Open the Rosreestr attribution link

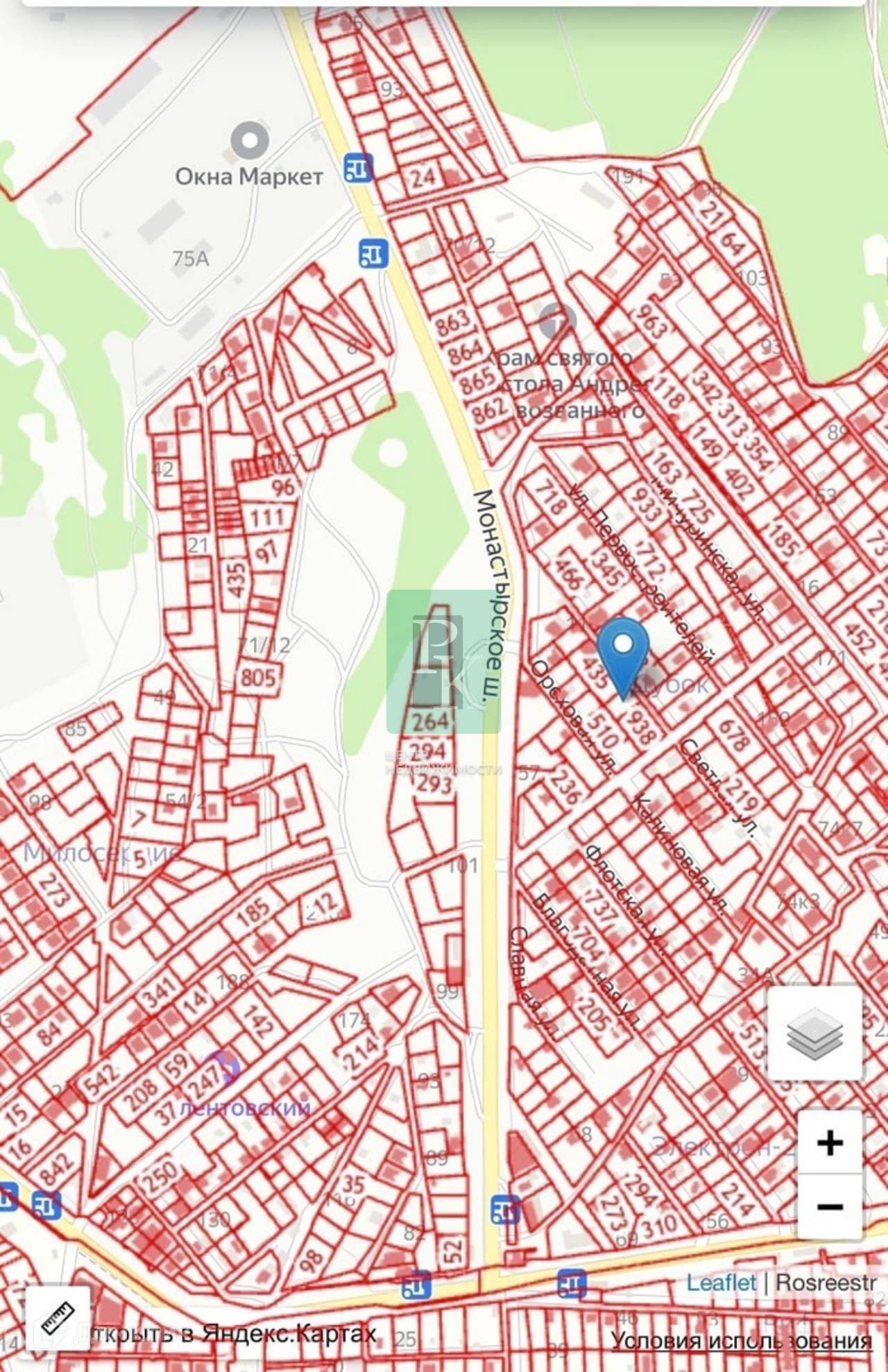click(x=826, y=1282)
